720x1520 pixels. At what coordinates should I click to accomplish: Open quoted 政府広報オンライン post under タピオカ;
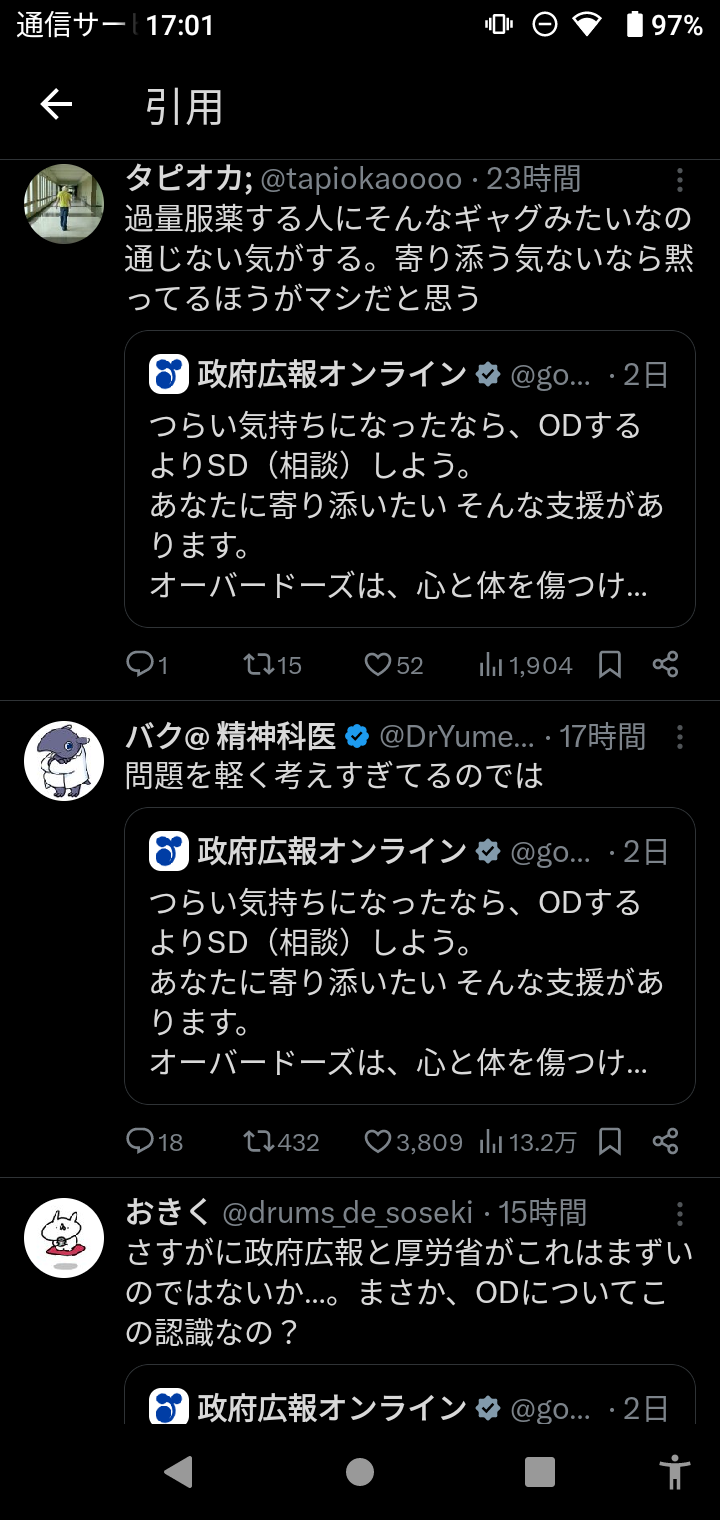[409, 479]
